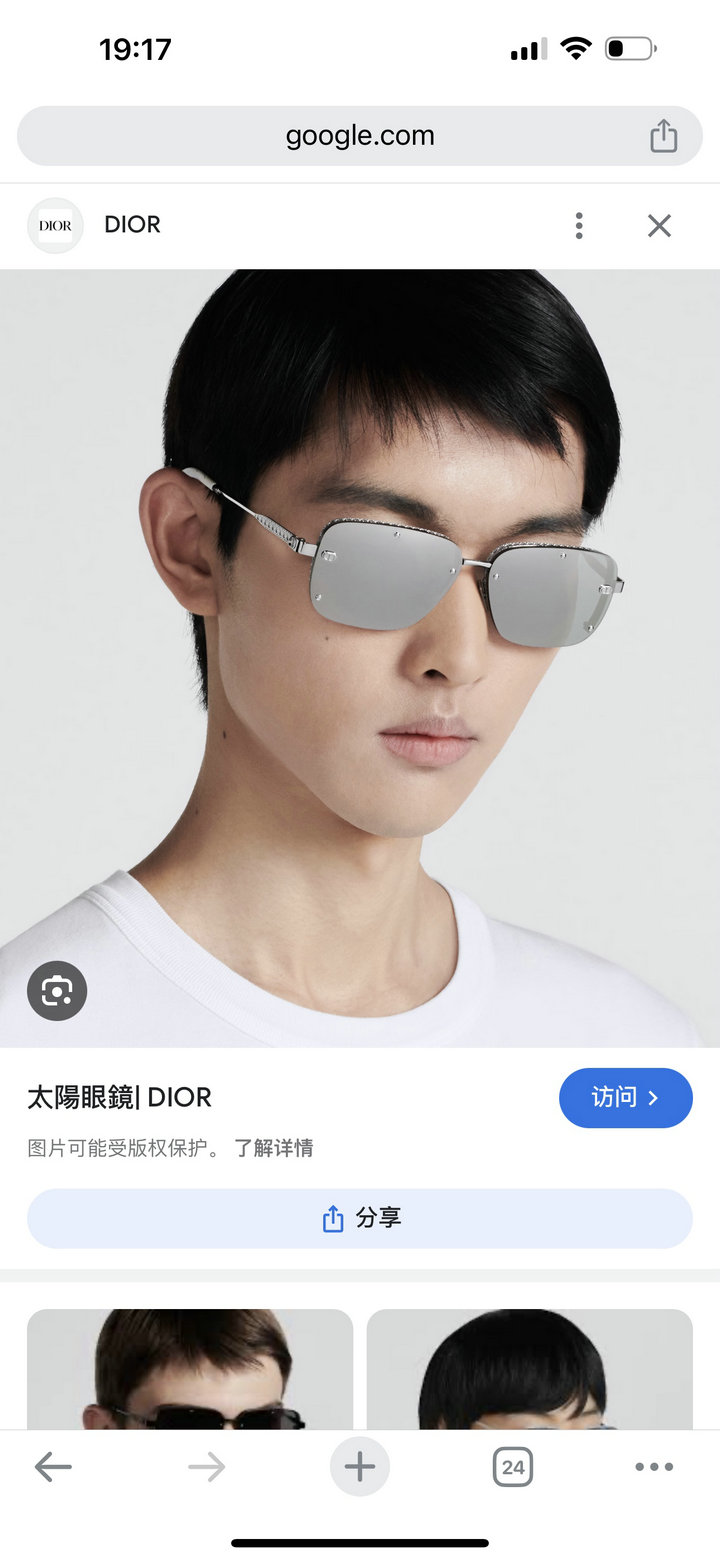720x1561 pixels.
Task: Tap the google.com address bar
Action: [360, 136]
